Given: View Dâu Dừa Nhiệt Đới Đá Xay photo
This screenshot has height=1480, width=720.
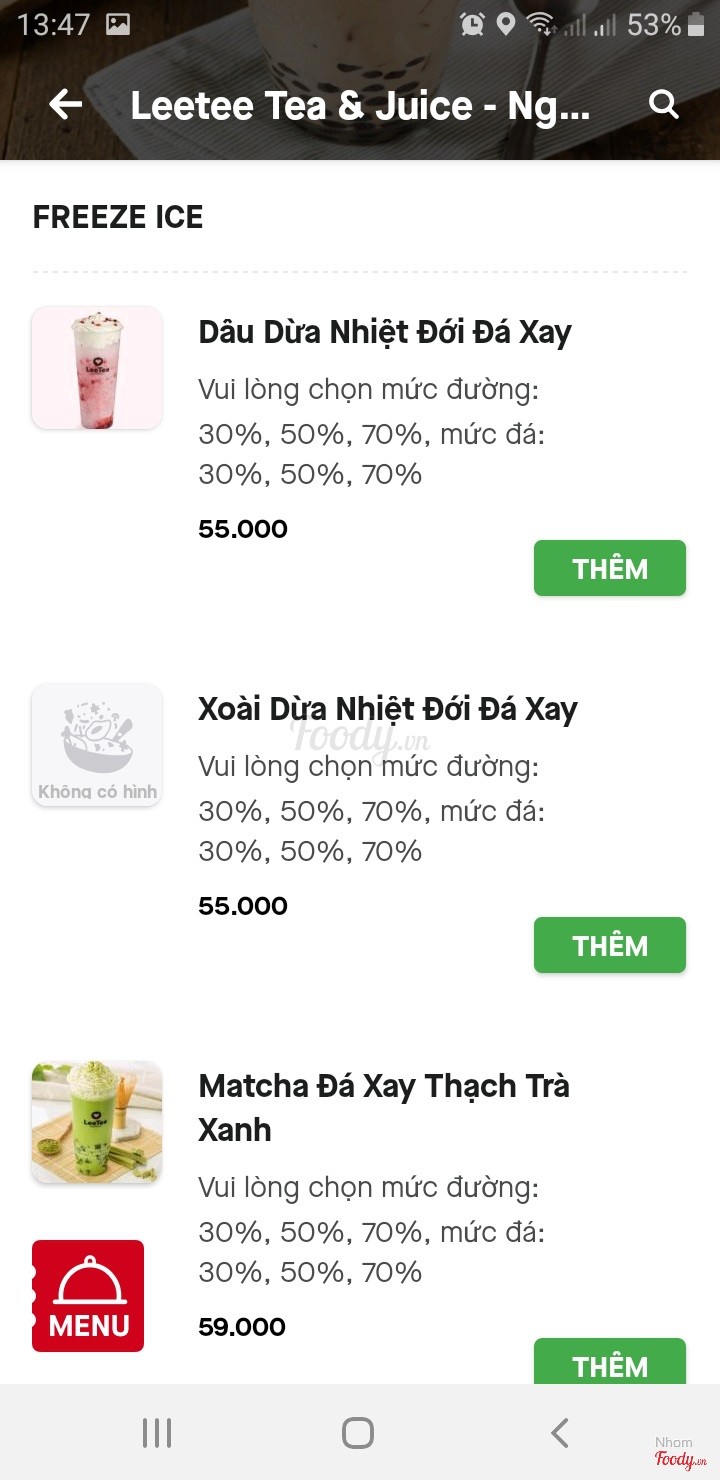Looking at the screenshot, I should [x=97, y=368].
